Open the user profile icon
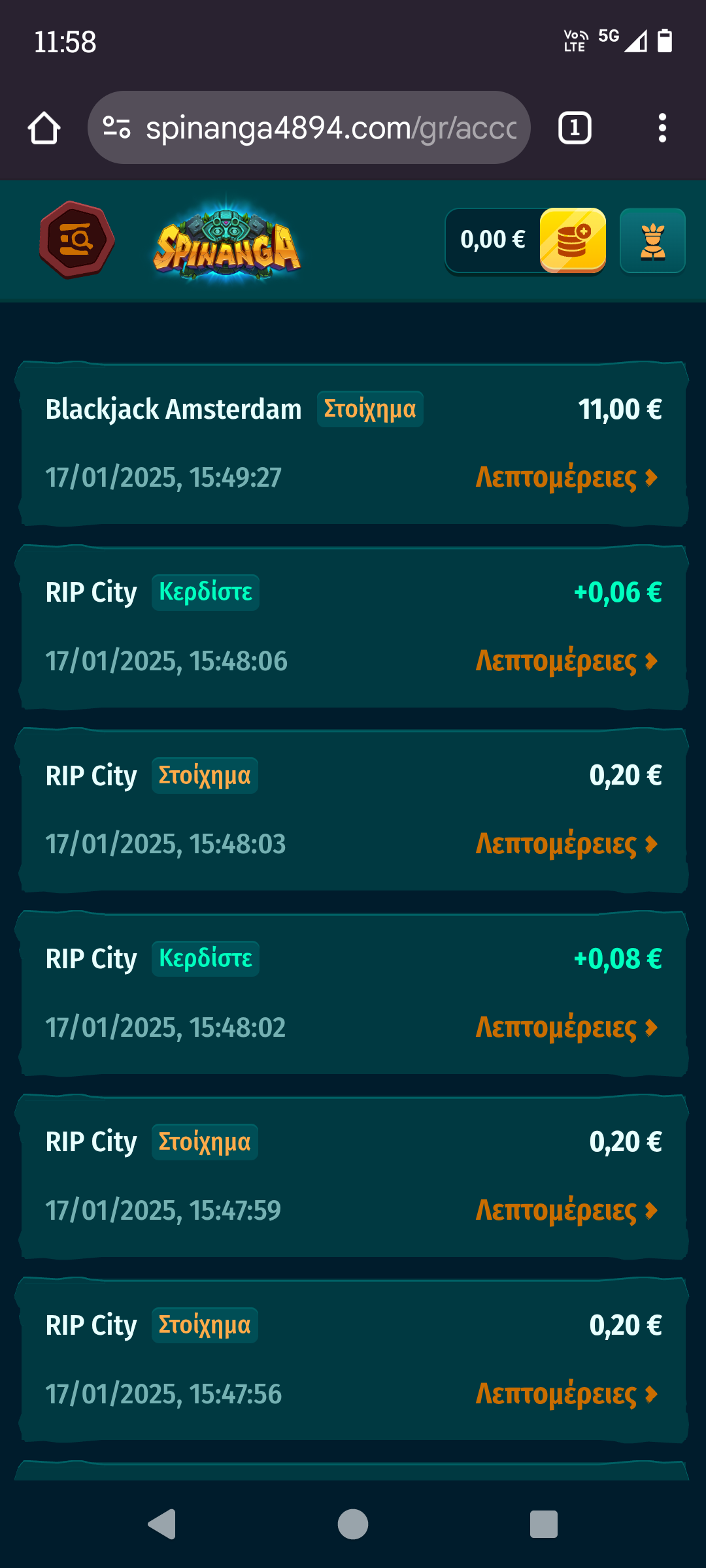The height and width of the screenshot is (1568, 706). pos(652,240)
